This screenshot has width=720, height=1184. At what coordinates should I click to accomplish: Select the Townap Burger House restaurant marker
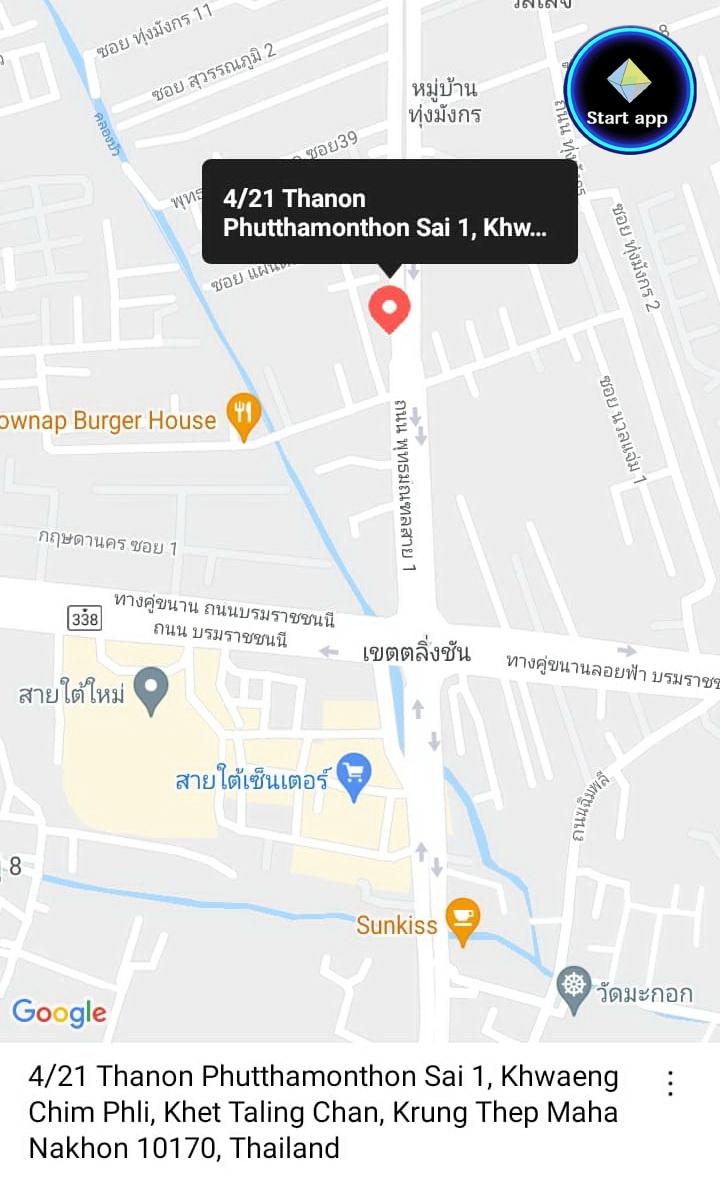[244, 415]
